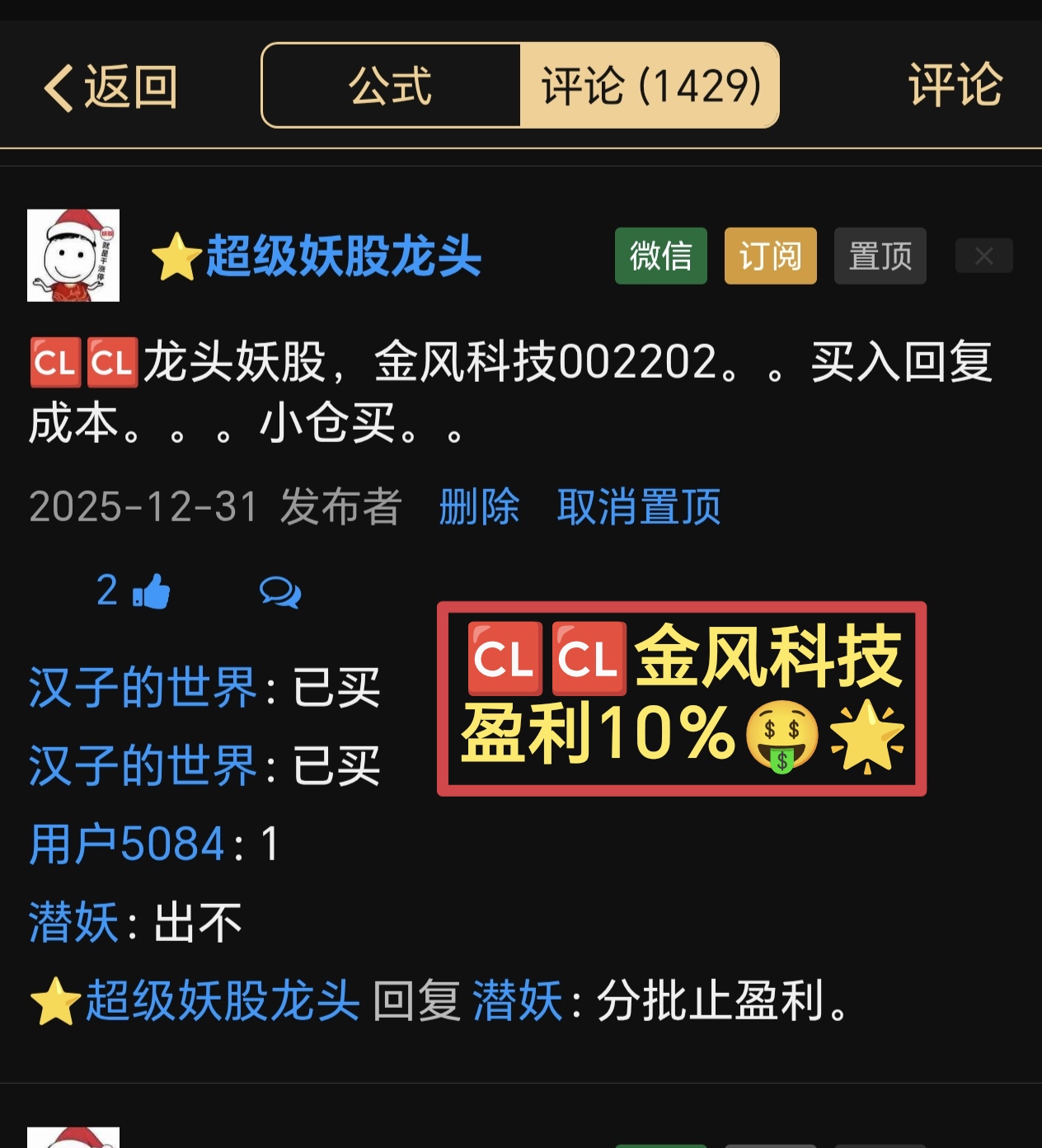1042x1148 pixels.
Task: Delete the post via 删除
Action: point(479,506)
